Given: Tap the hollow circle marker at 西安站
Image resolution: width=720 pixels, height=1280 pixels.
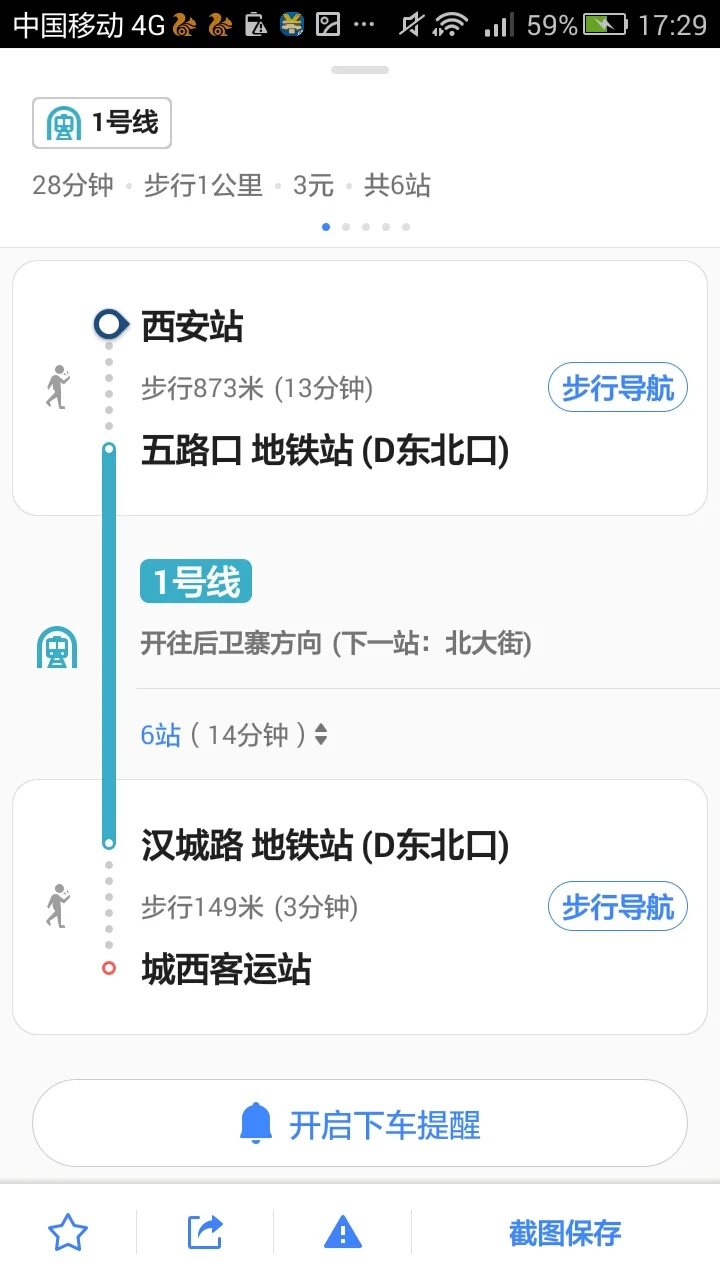Looking at the screenshot, I should tap(108, 323).
